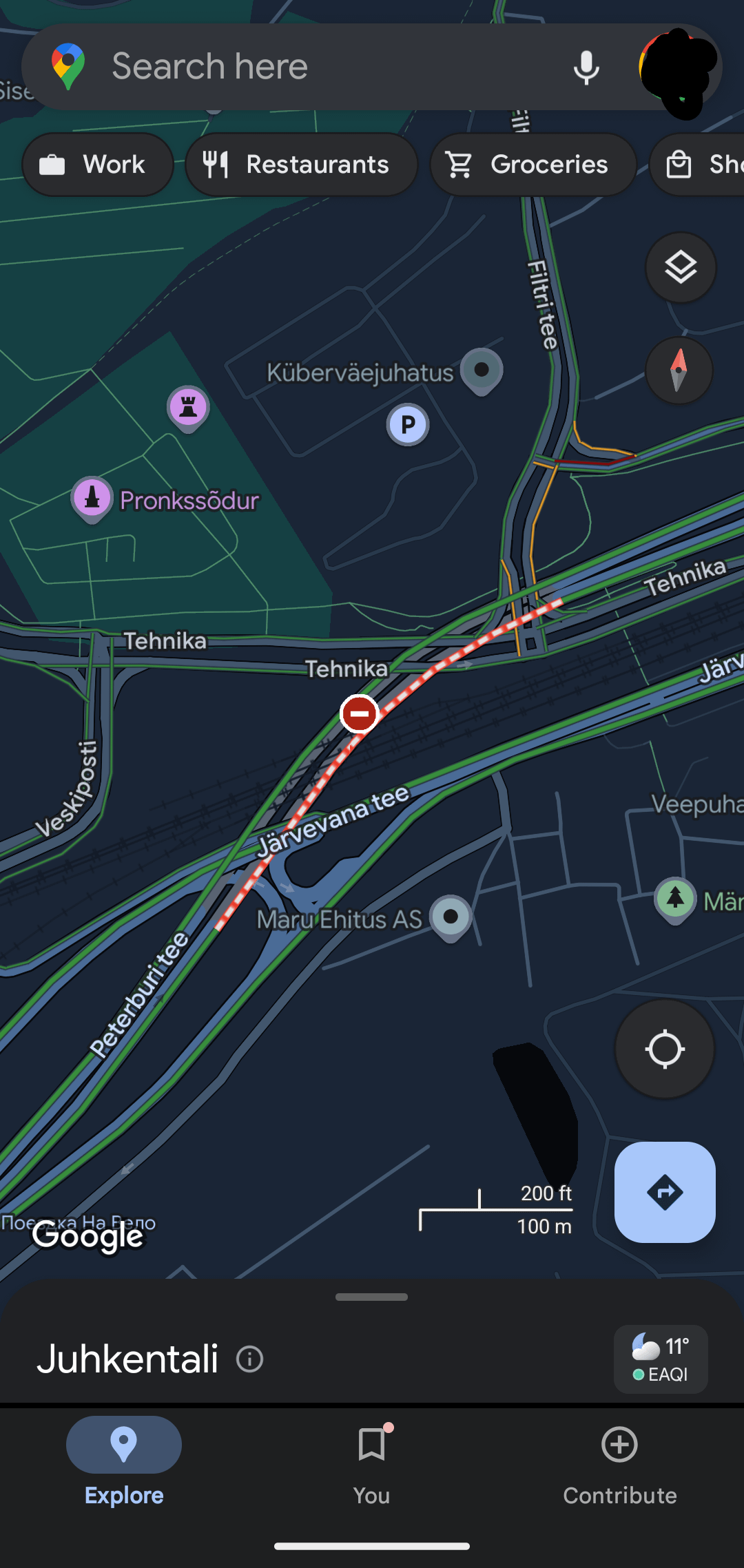This screenshot has height=1568, width=744.
Task: Open directions with the blue arrow button
Action: coord(665,1192)
